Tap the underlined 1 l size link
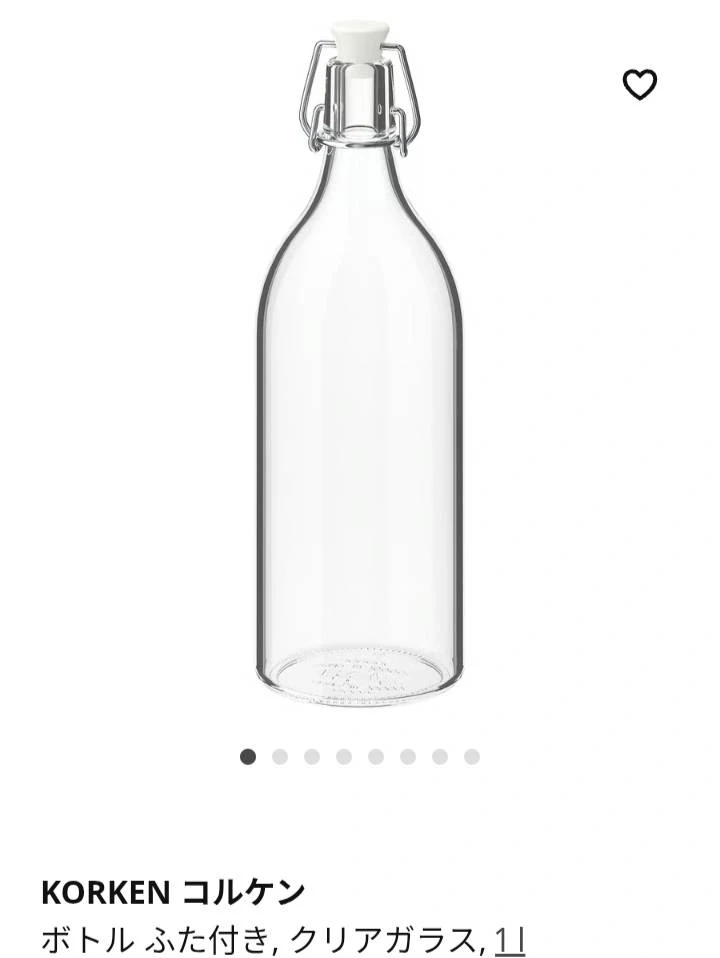Viewport: 720px width, 958px height. [x=510, y=940]
